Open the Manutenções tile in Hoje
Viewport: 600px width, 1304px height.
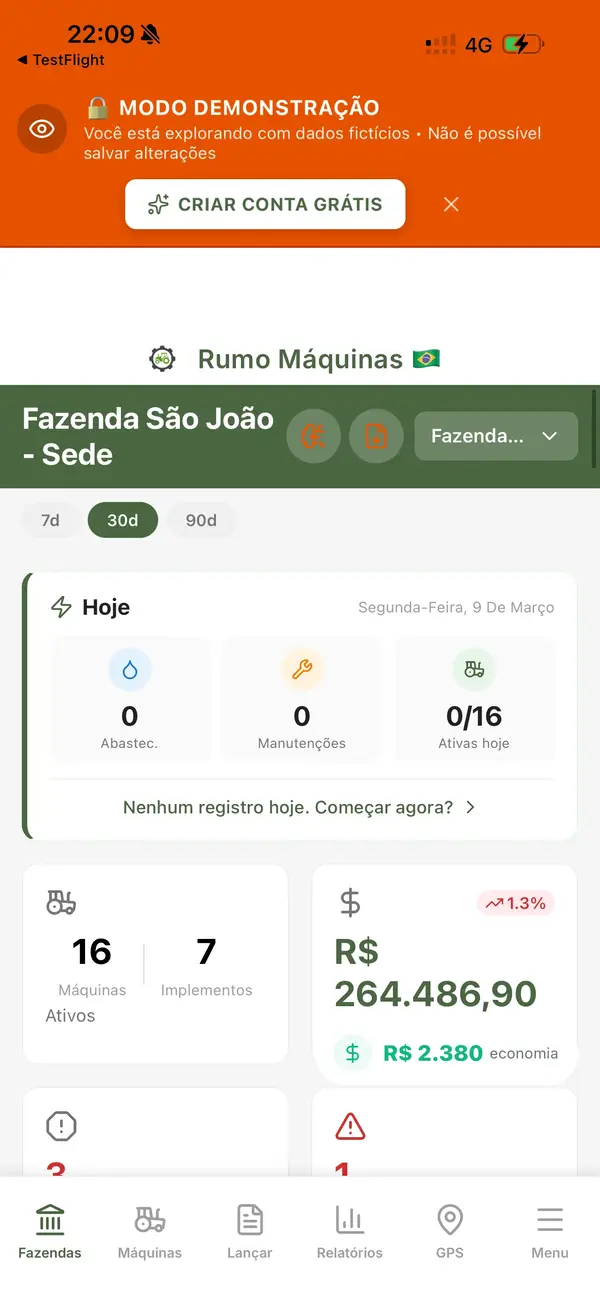[x=302, y=698]
